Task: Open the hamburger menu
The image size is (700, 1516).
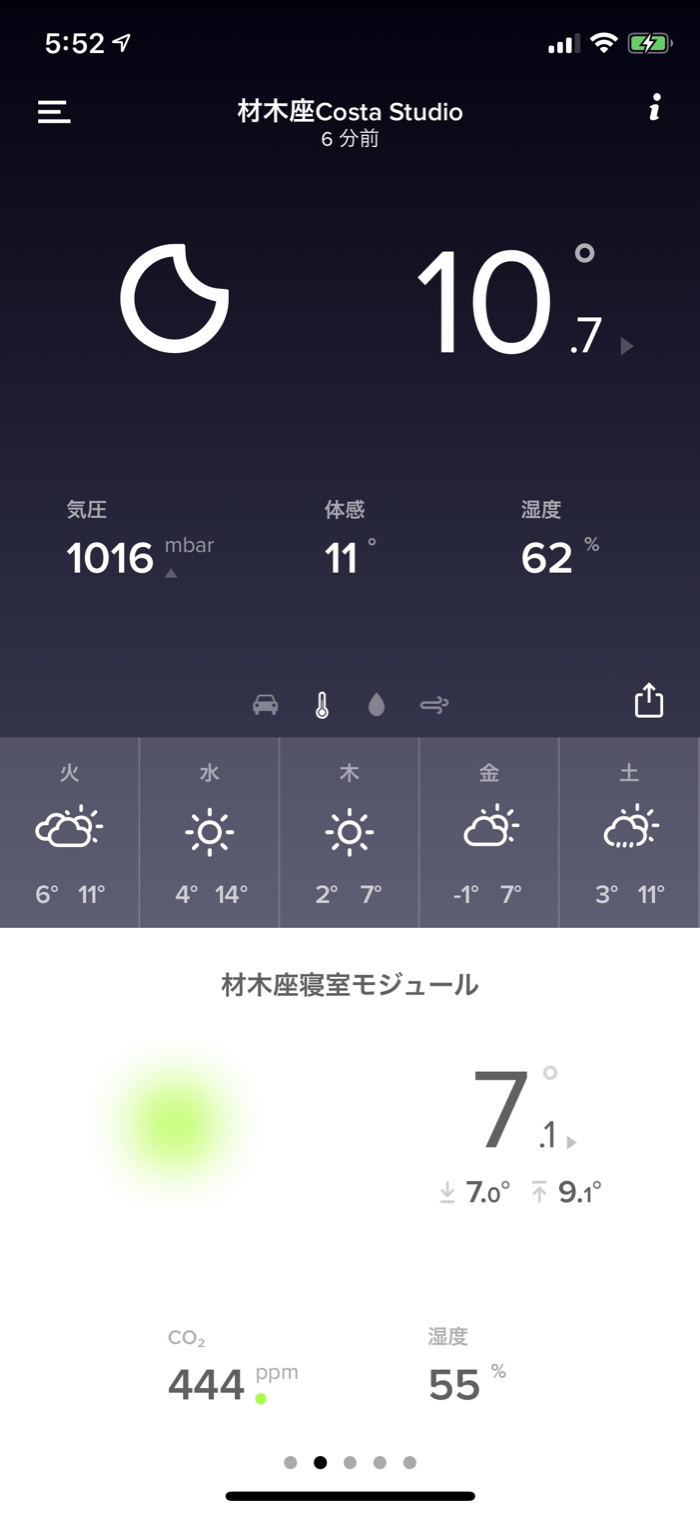Action: (x=54, y=111)
